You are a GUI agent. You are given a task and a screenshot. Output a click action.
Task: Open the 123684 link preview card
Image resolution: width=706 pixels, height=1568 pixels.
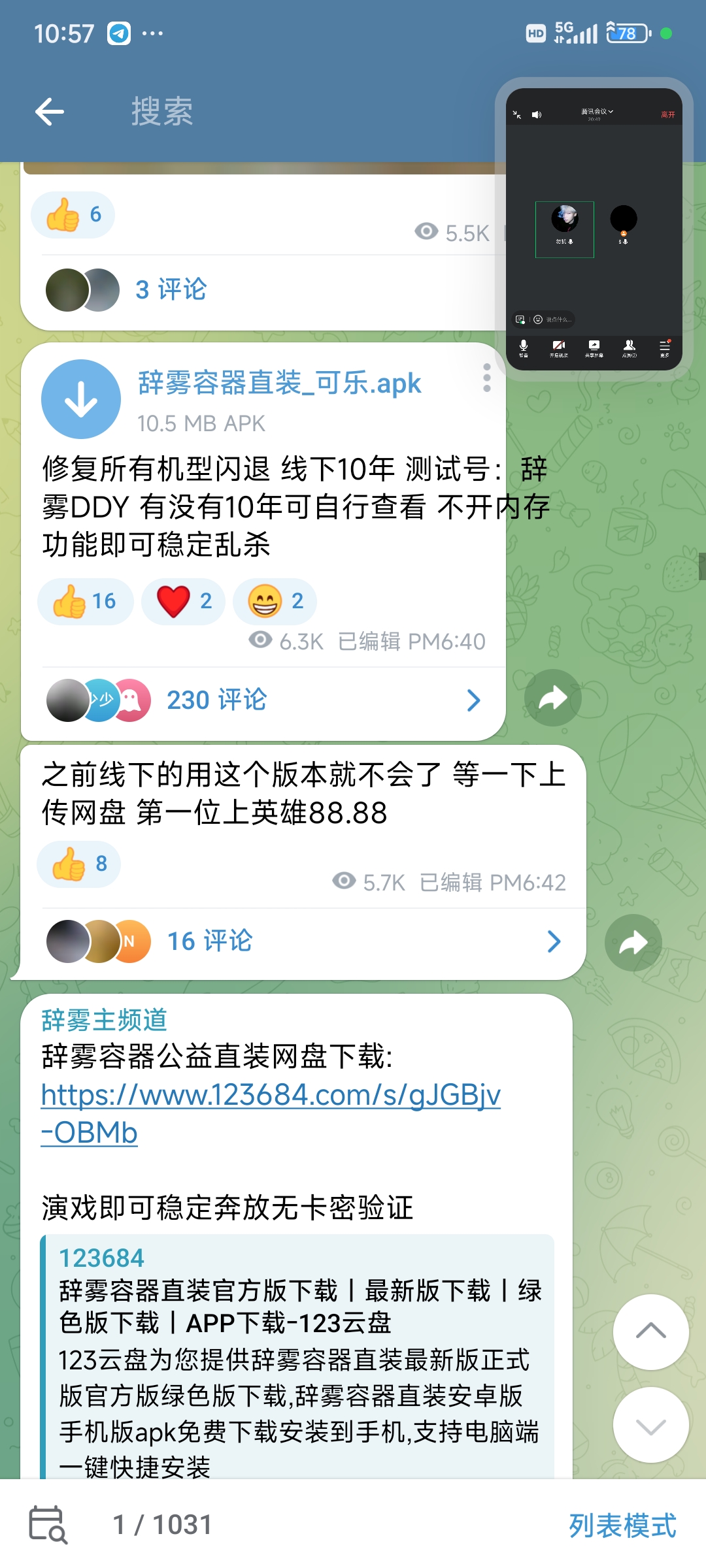297,1356
